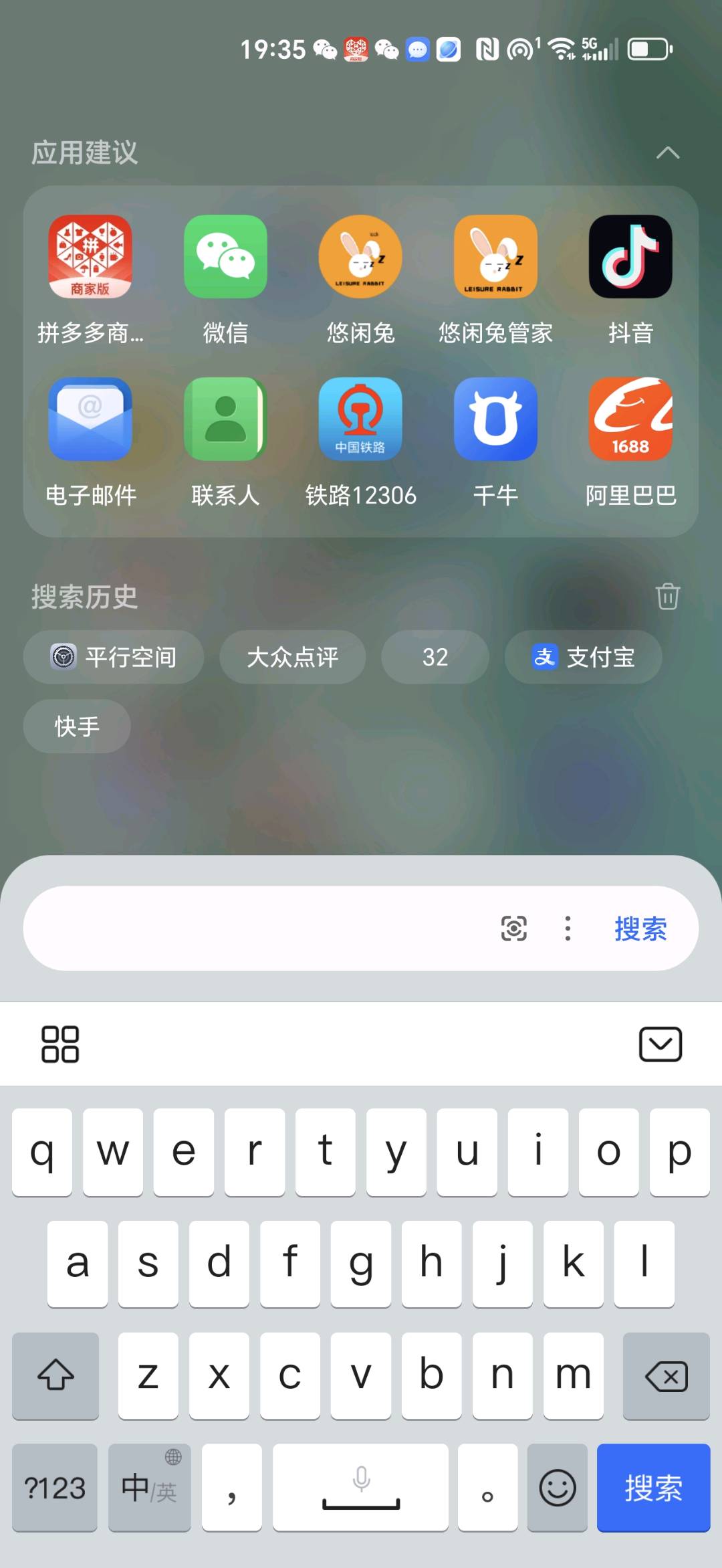
Task: Launch the 电子邮件 app
Action: tap(90, 419)
